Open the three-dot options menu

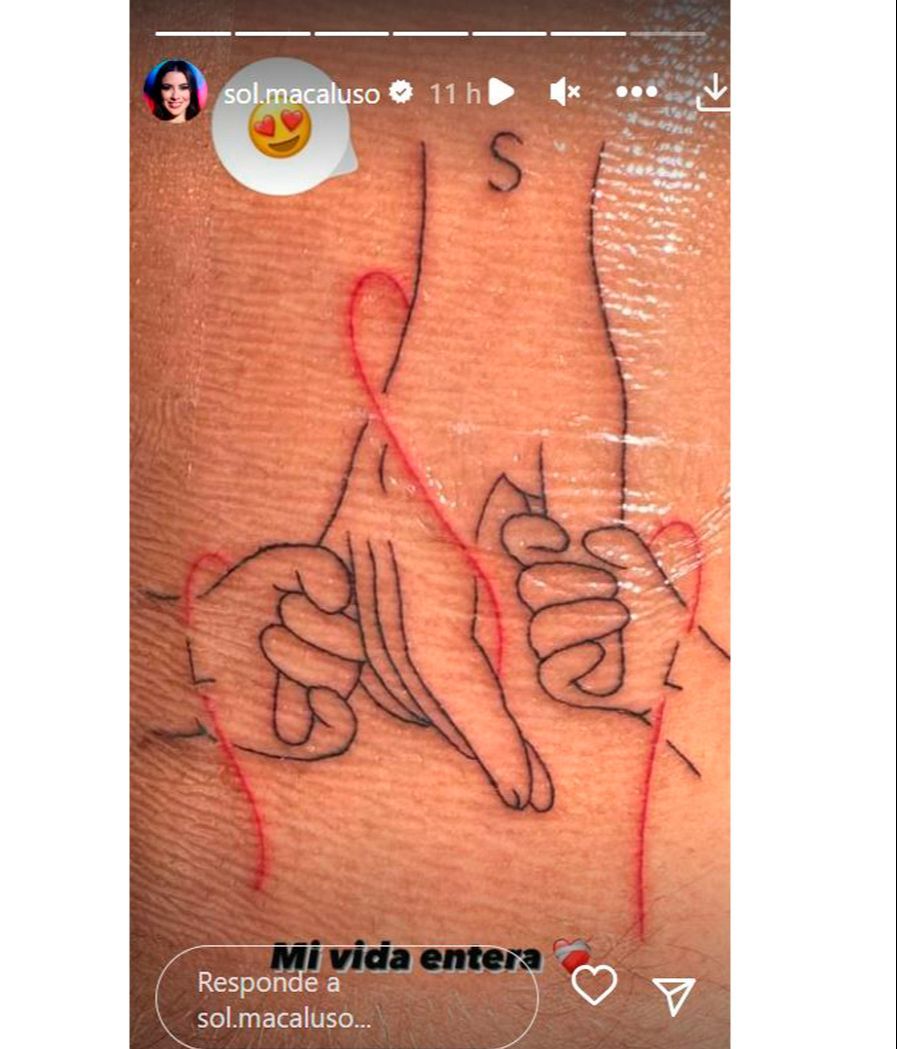[x=636, y=93]
